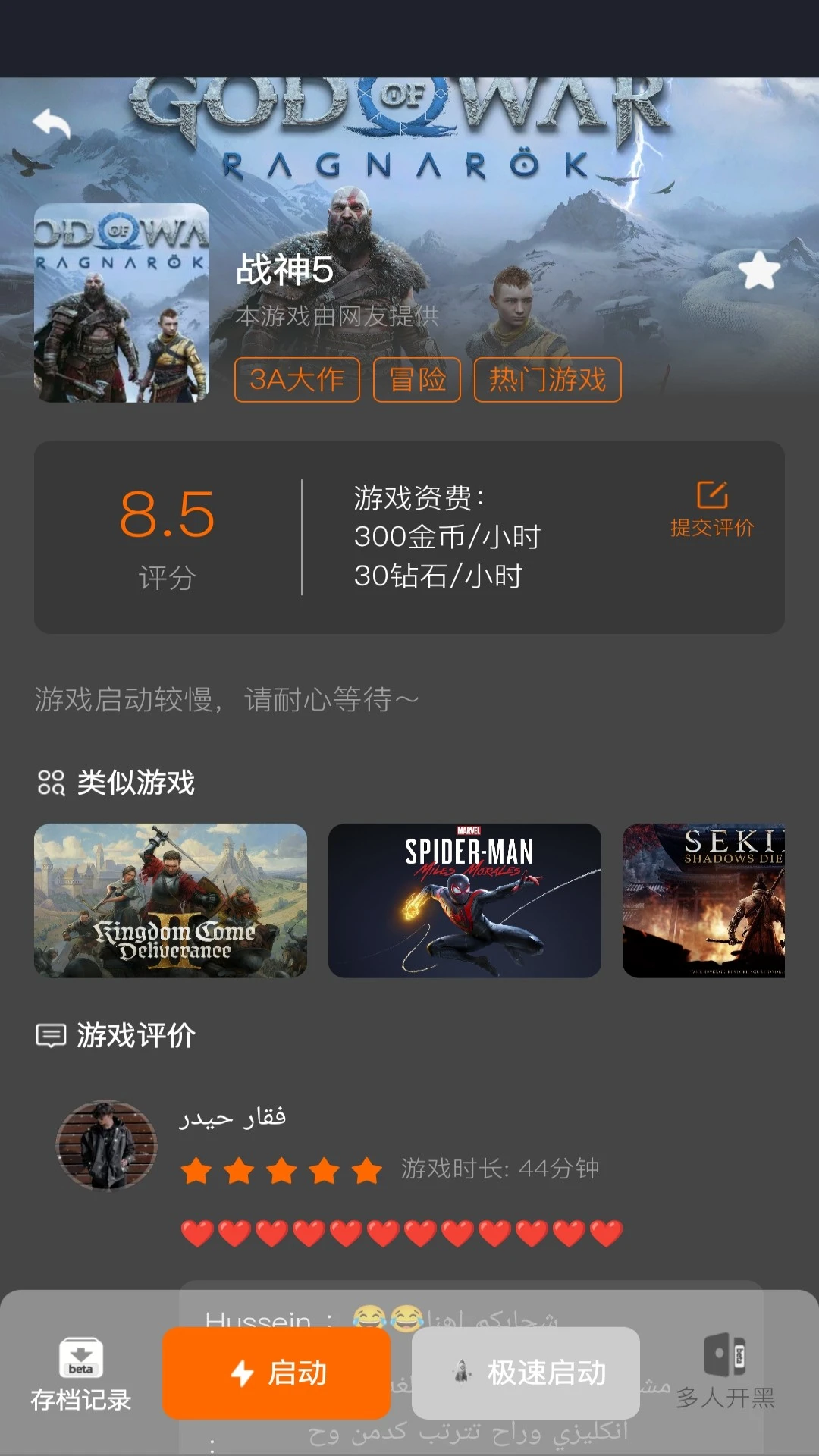Open the 热门游戏 tag
The width and height of the screenshot is (819, 1456).
[544, 379]
